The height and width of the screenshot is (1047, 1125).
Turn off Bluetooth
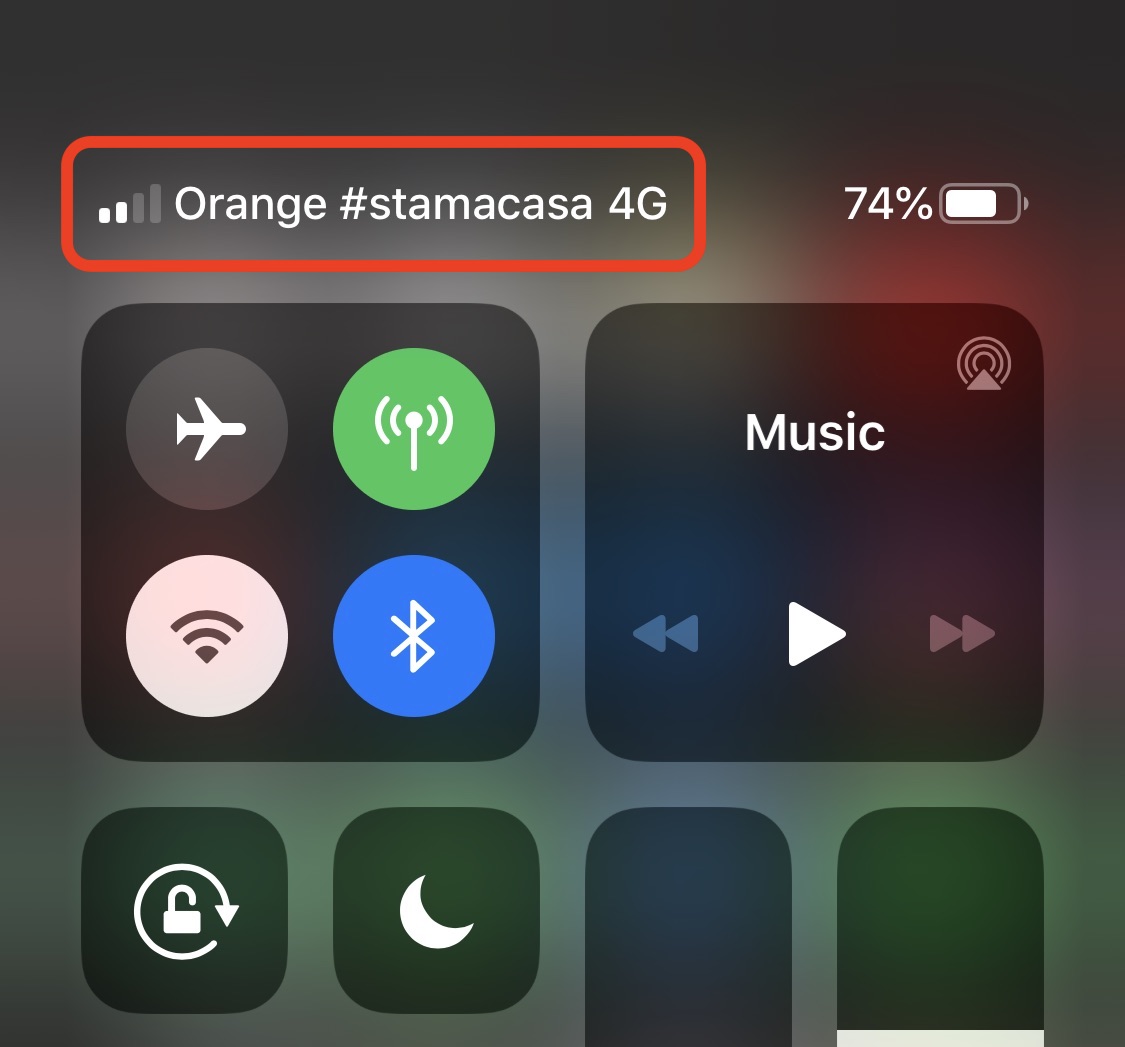point(413,636)
